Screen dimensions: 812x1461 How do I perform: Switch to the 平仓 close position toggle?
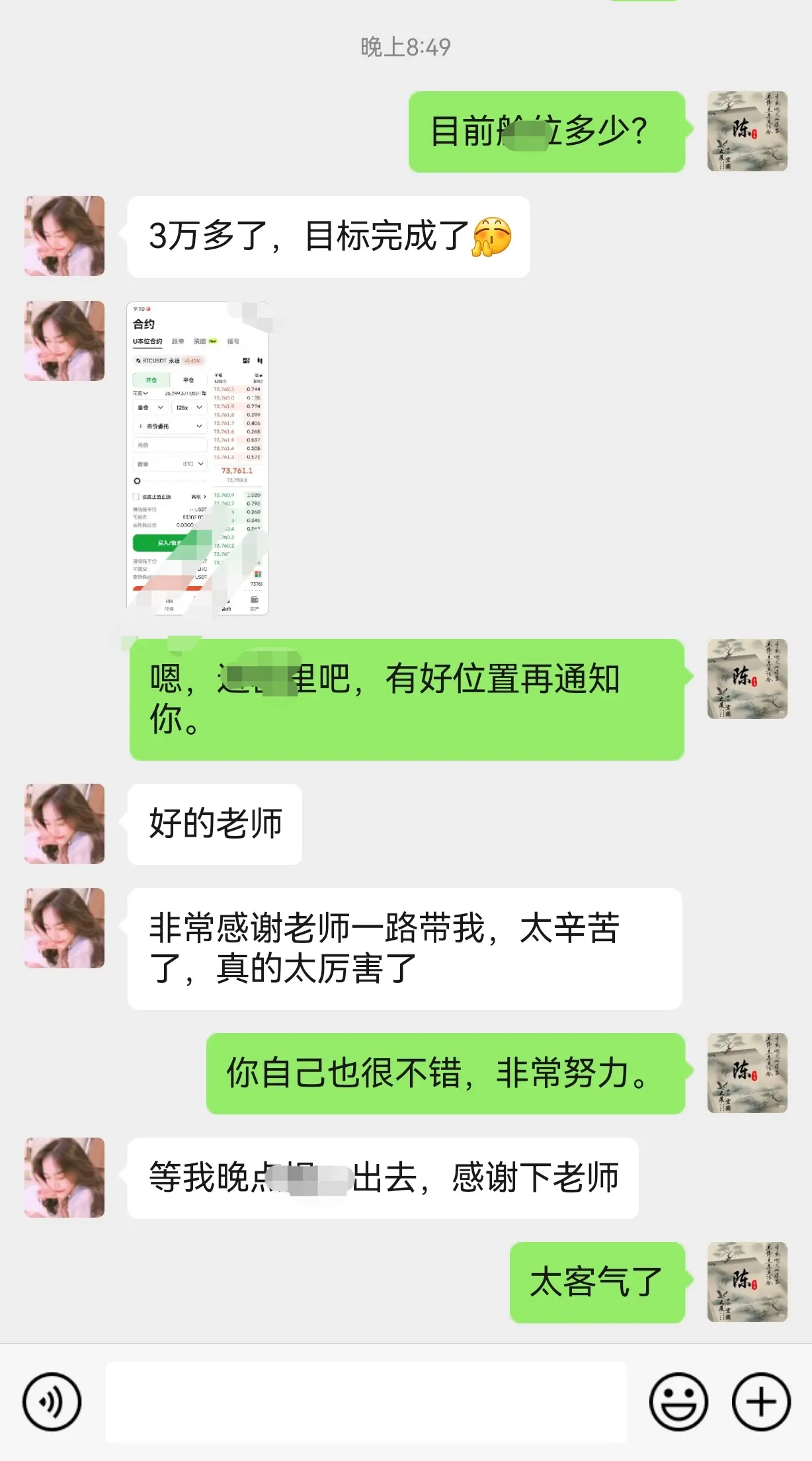(x=188, y=380)
